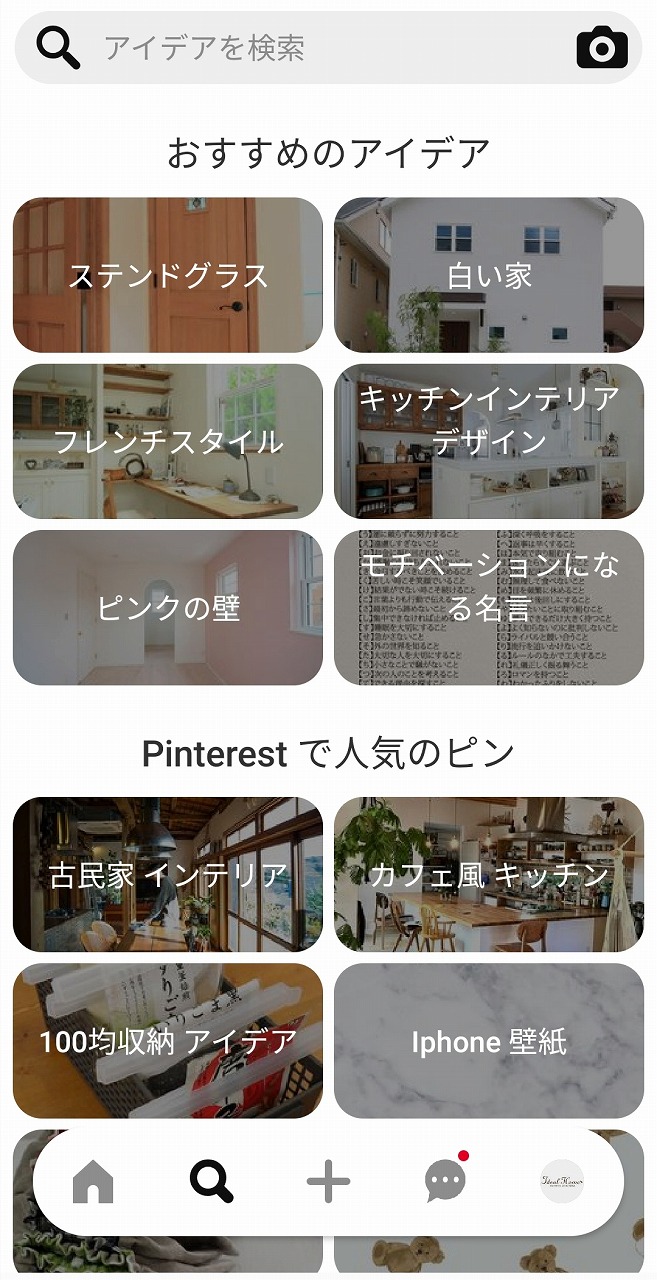Open the camera visual search

602,48
